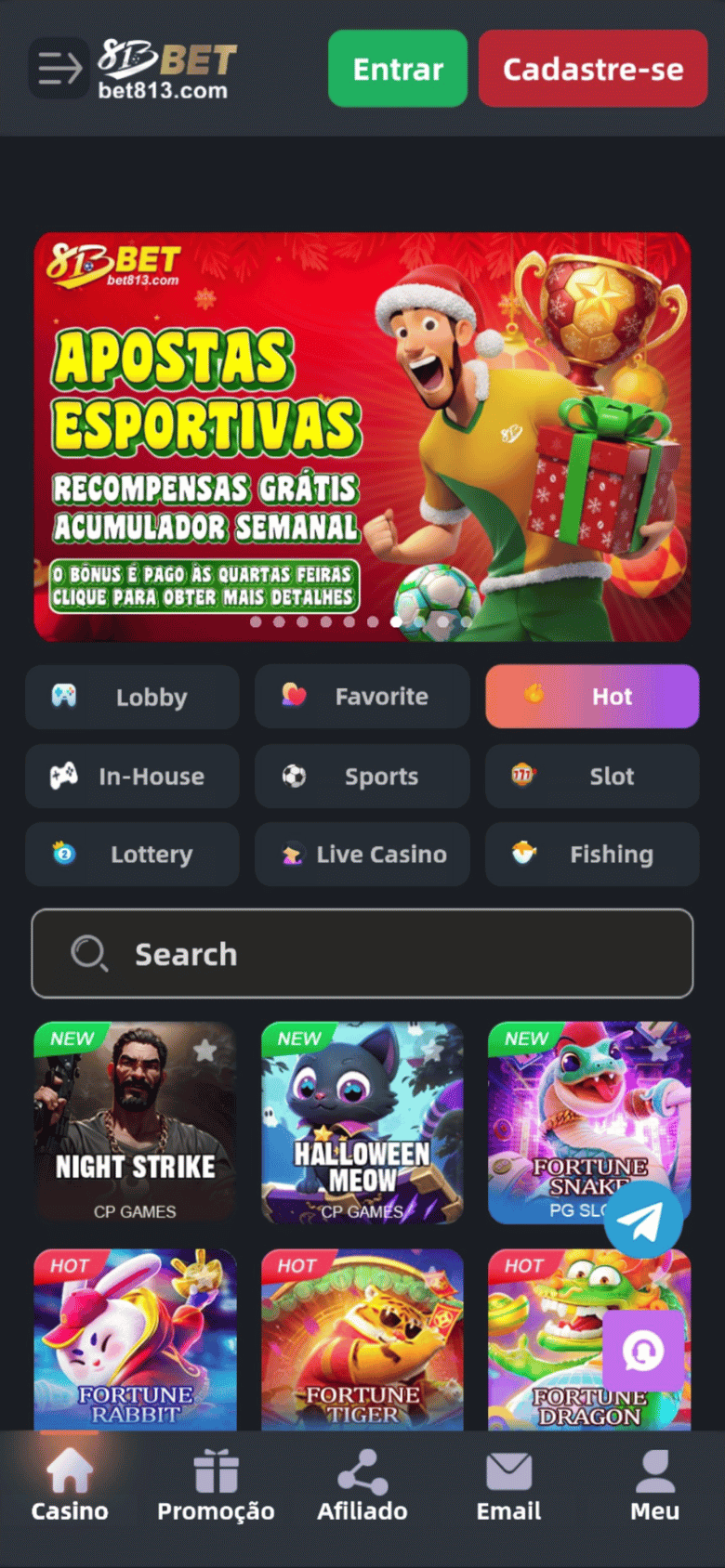This screenshot has width=725, height=1568.
Task: Open the Apostas Esportivas promo banner
Action: coord(362,437)
